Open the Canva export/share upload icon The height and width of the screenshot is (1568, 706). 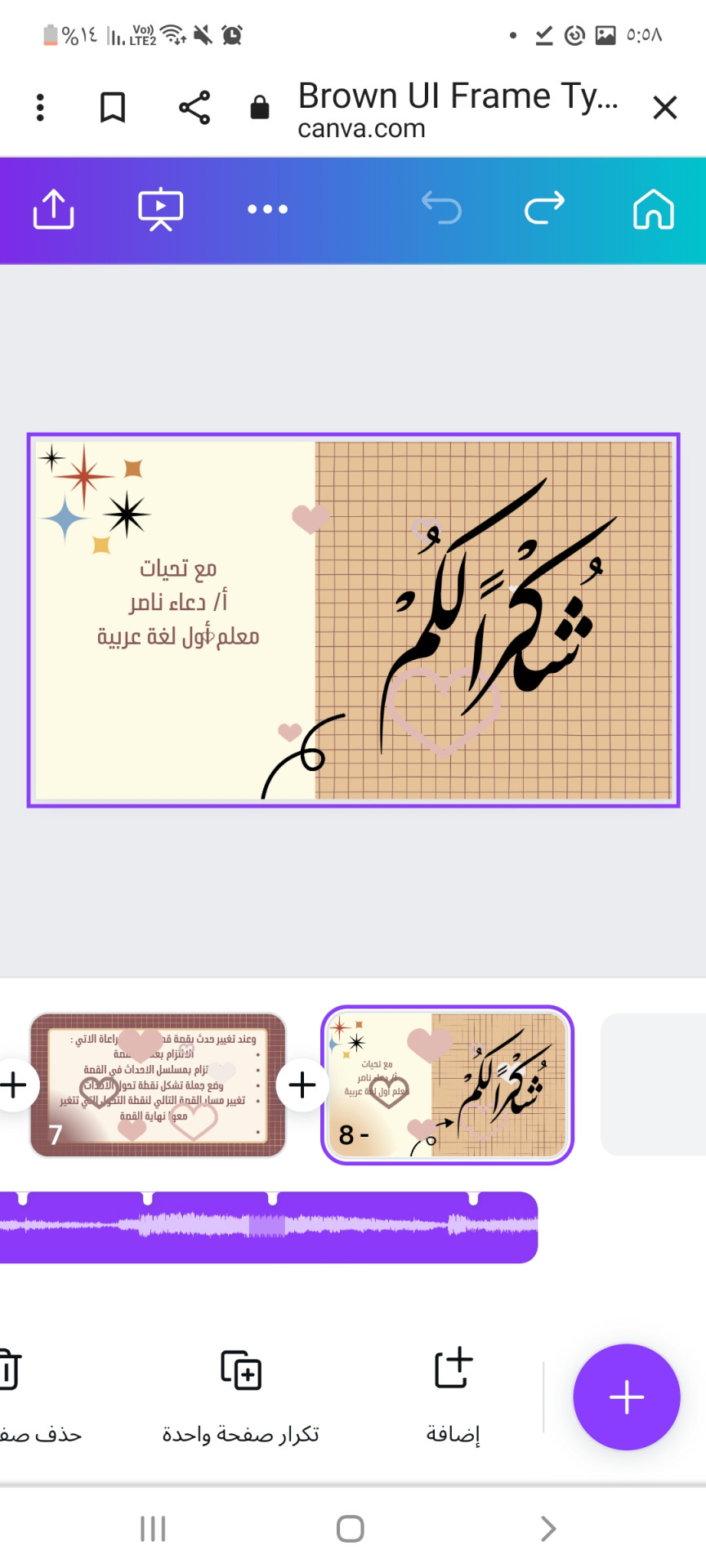click(54, 210)
